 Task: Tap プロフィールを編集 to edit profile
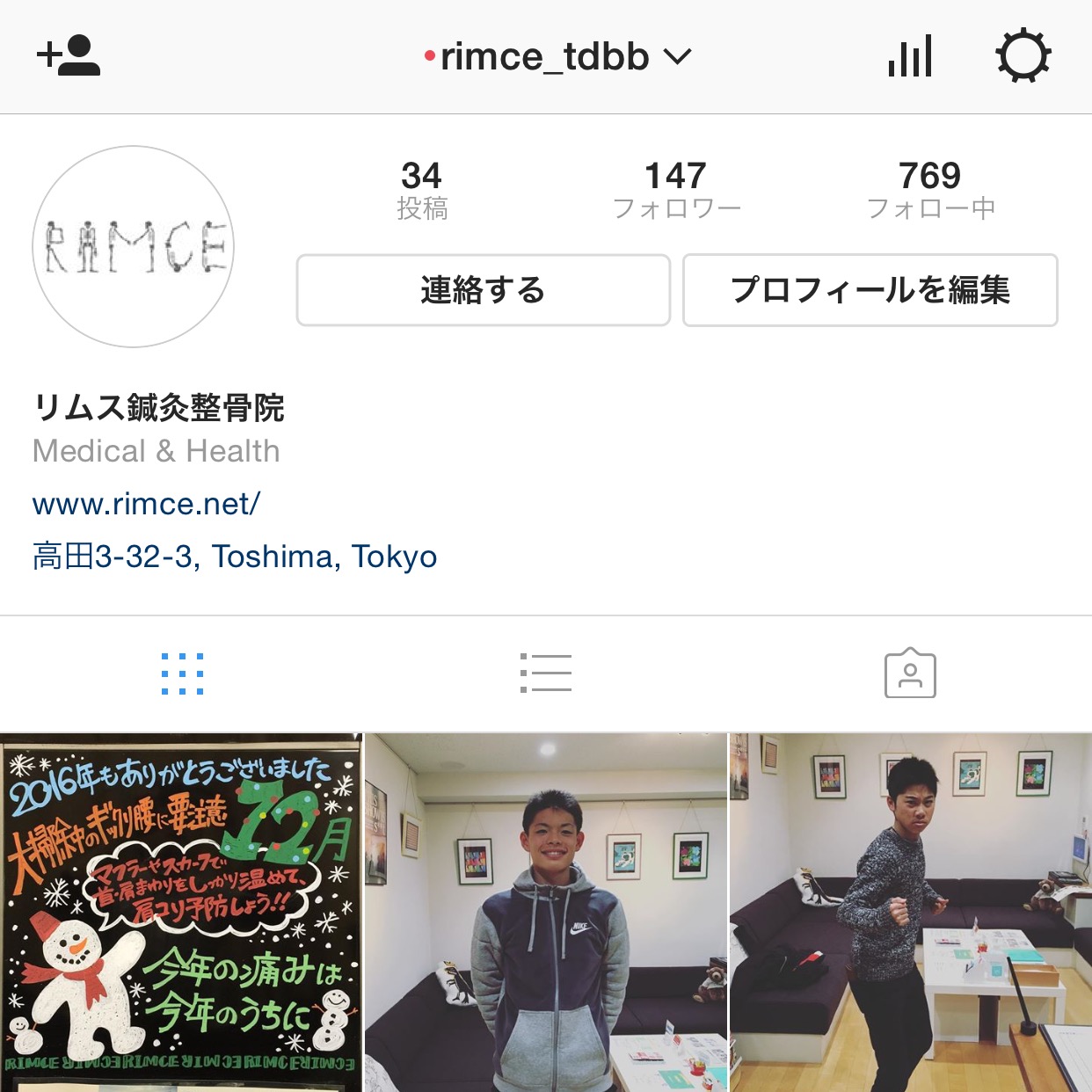(x=870, y=290)
